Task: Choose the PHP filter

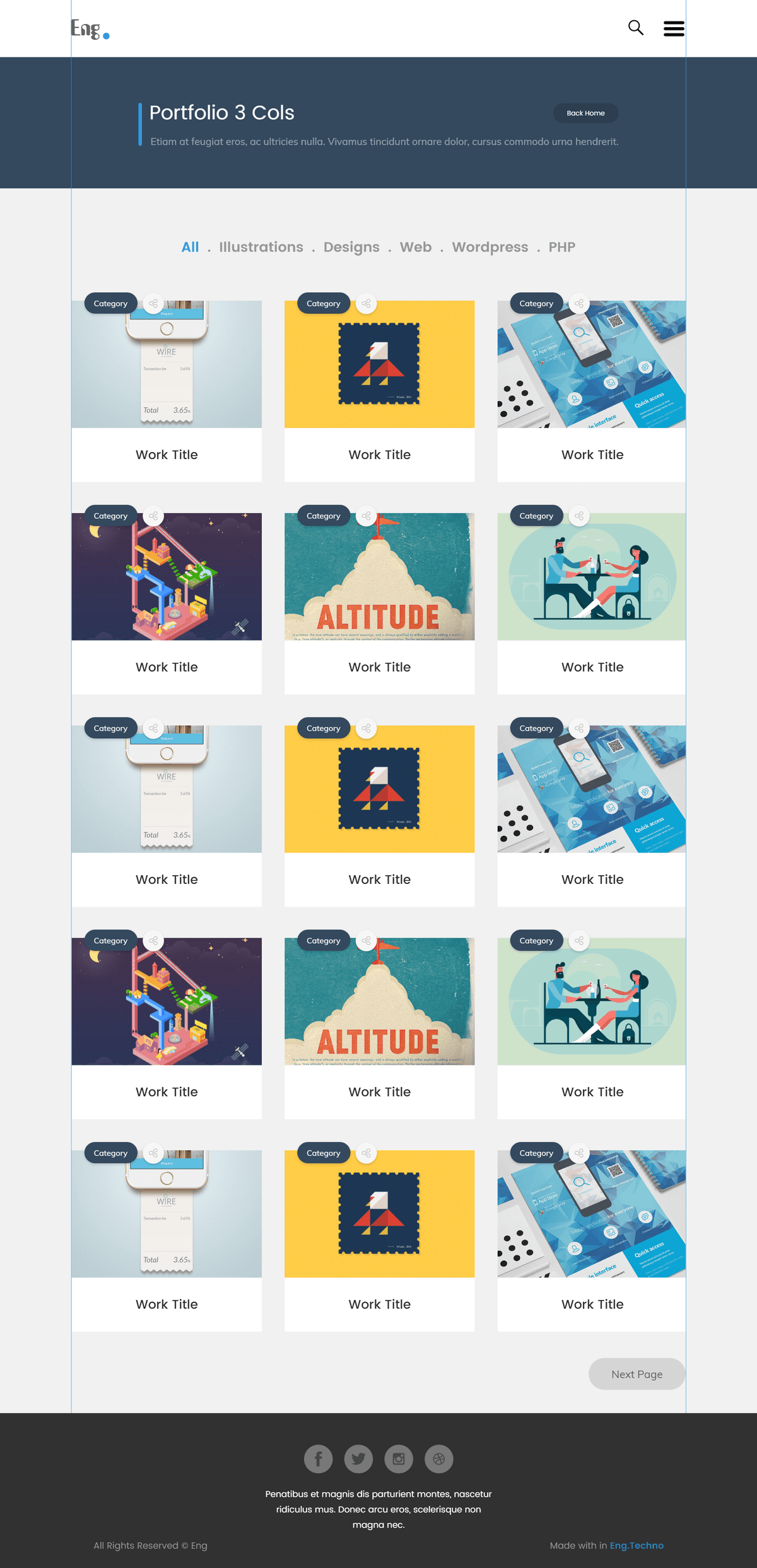Action: tap(561, 247)
